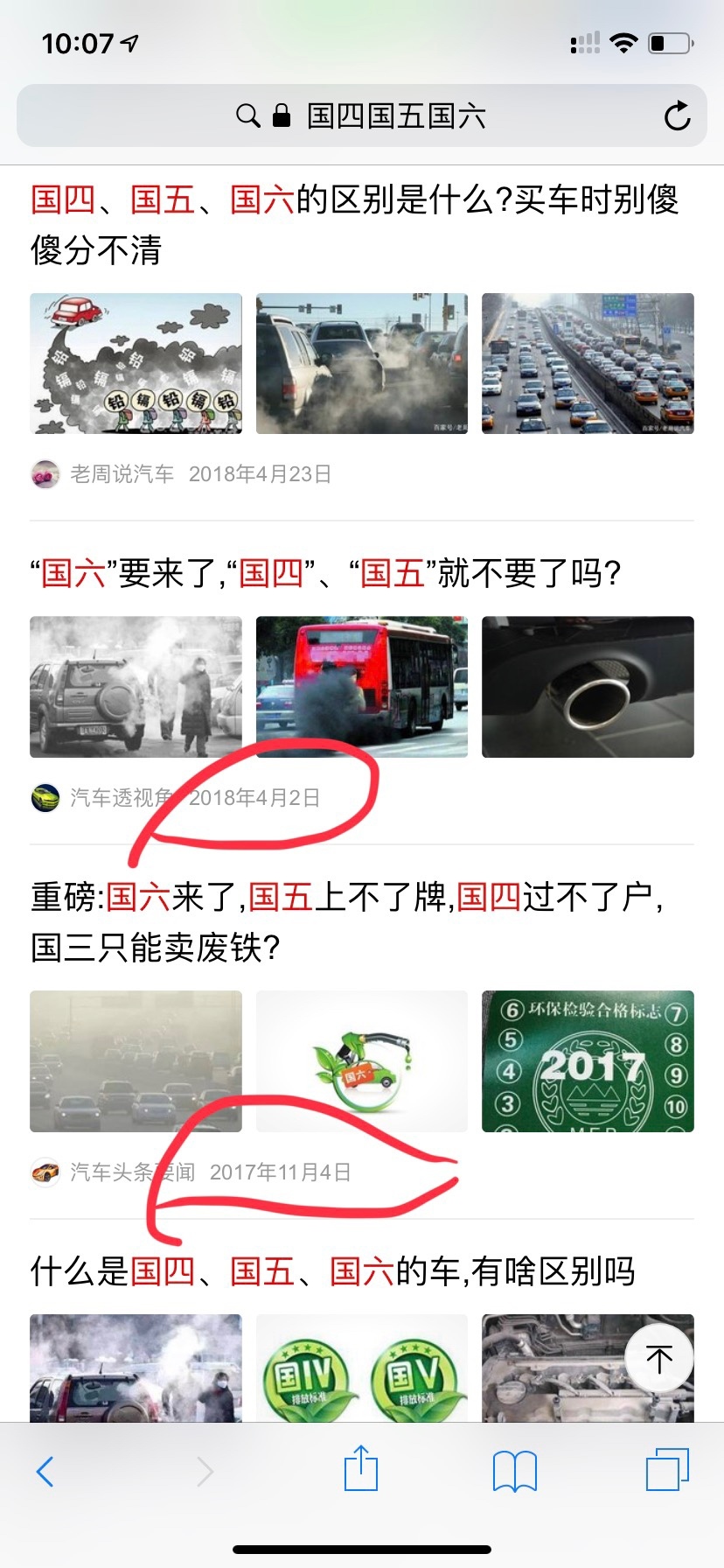
Task: Open article “国六”要来了,“国四”、“国五”就不要了吗
Action: click(x=325, y=574)
